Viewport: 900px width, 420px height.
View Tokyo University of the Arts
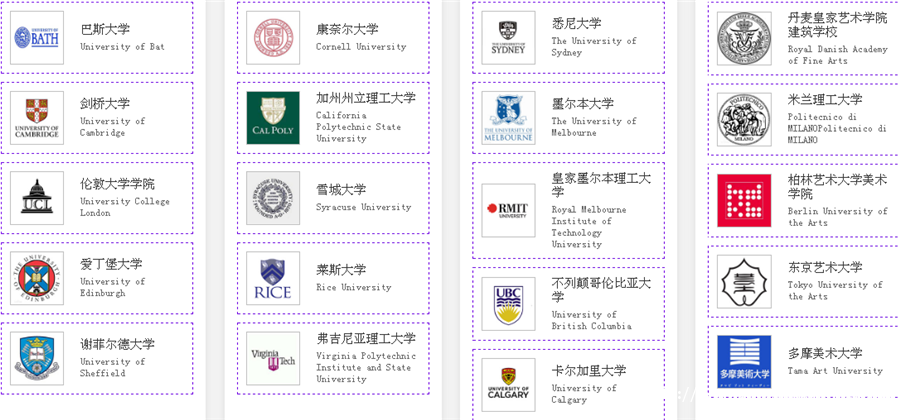tap(803, 281)
